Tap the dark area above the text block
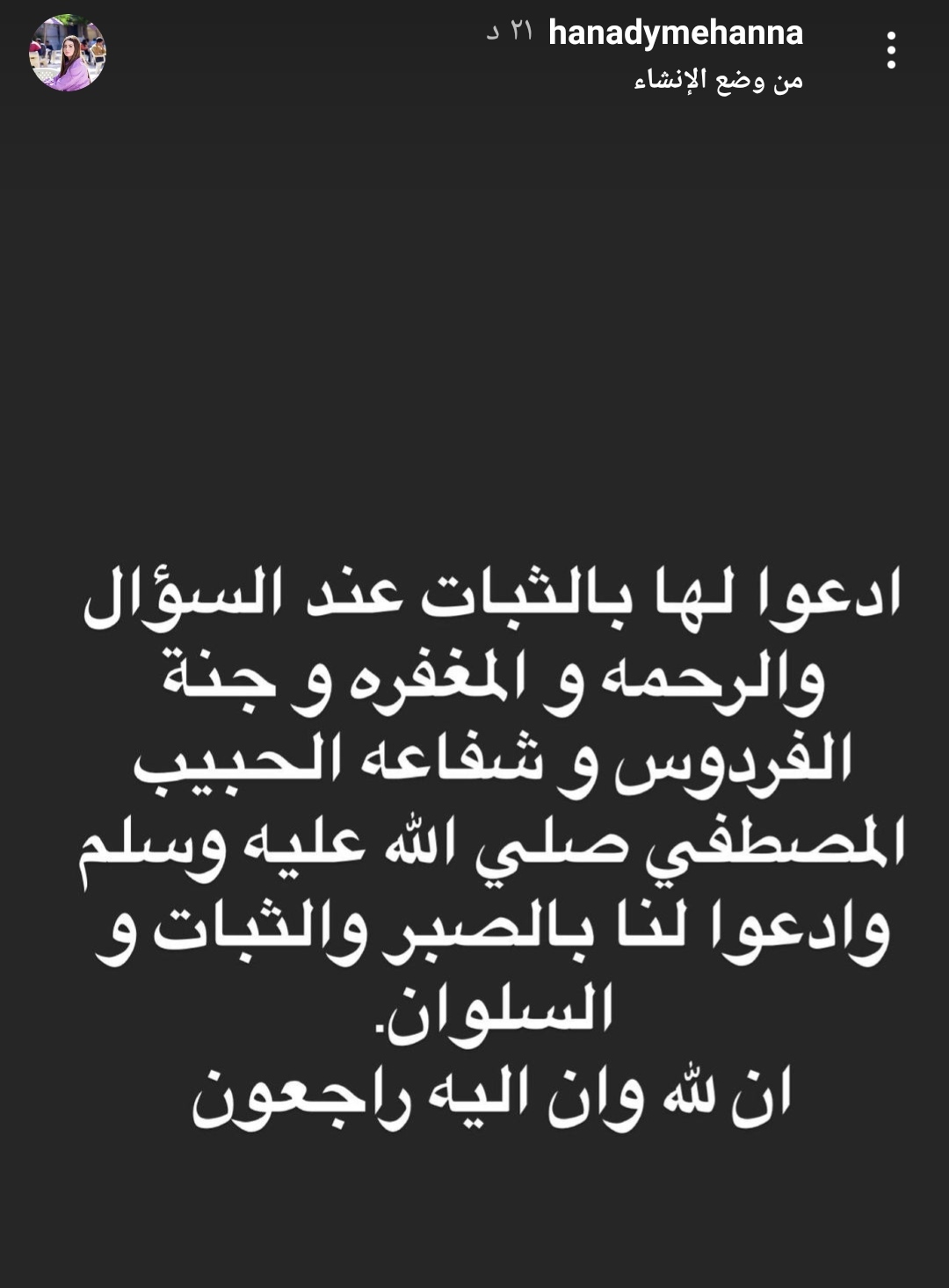Viewport: 949px width, 1288px height. coord(474,334)
